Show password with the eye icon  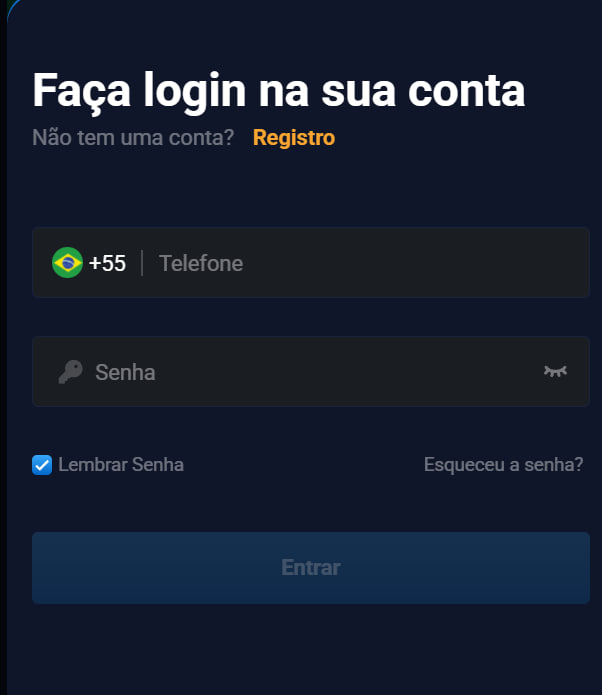pyautogui.click(x=555, y=372)
